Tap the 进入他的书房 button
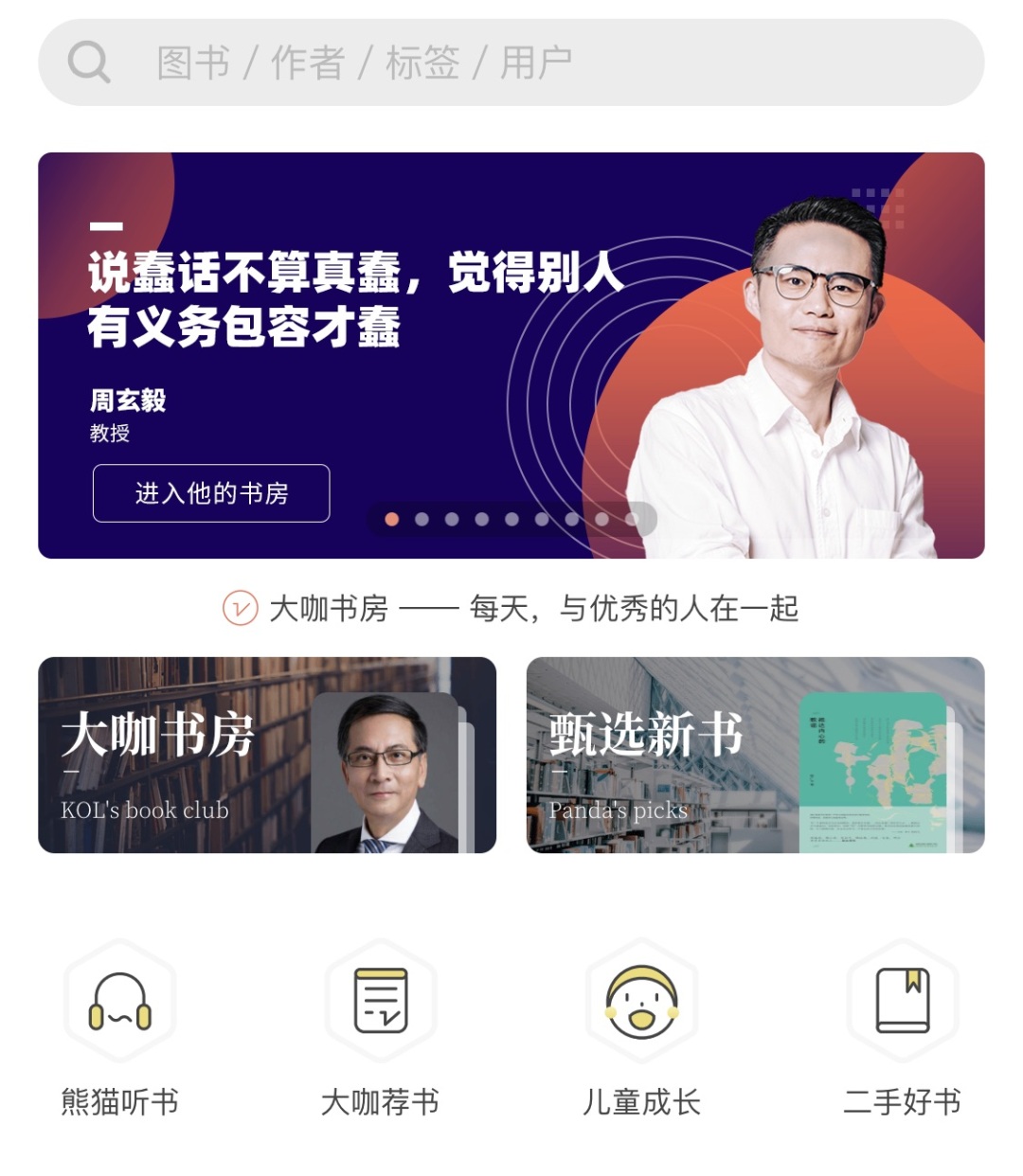The height and width of the screenshot is (1176, 1023). (211, 493)
